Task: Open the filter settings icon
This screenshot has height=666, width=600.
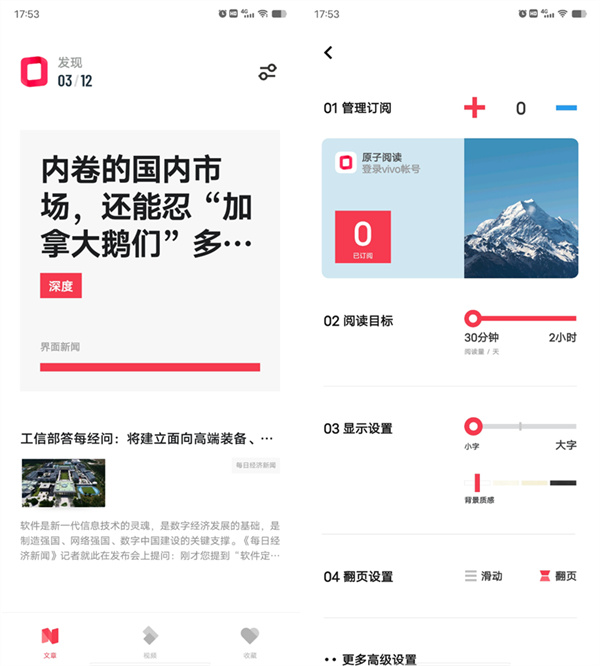Action: pyautogui.click(x=267, y=72)
